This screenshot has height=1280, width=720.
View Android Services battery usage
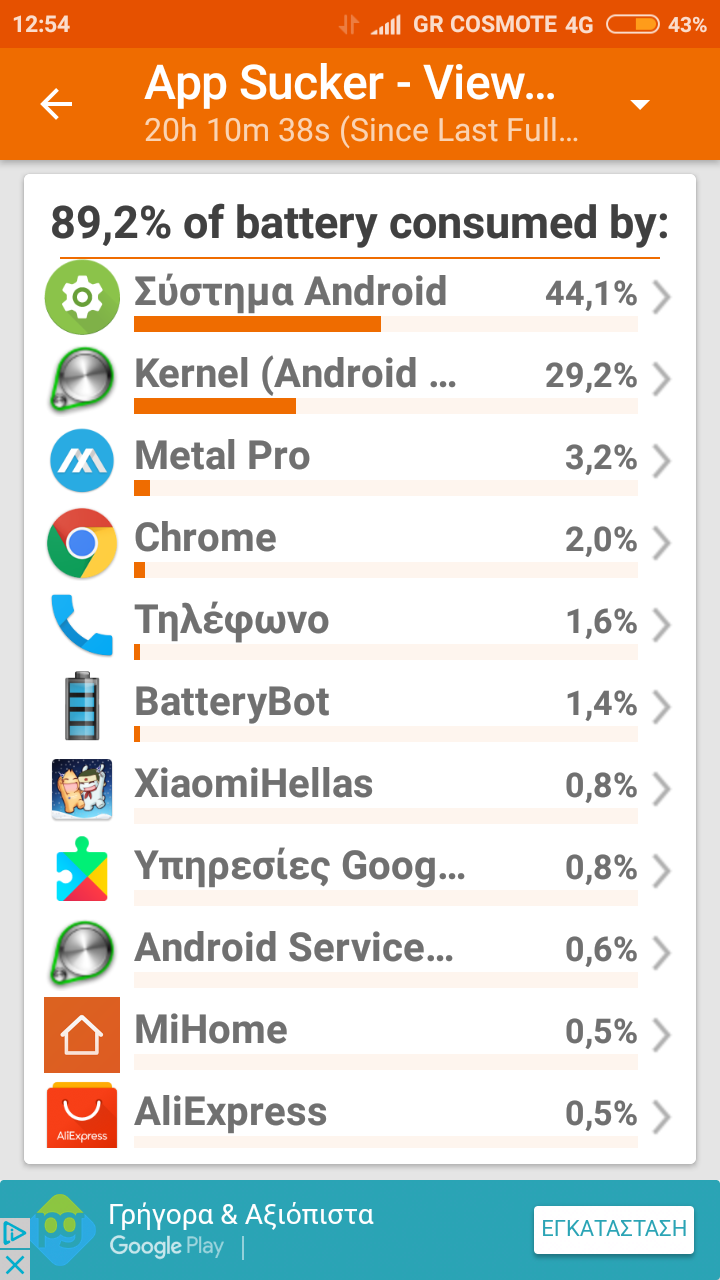click(360, 954)
